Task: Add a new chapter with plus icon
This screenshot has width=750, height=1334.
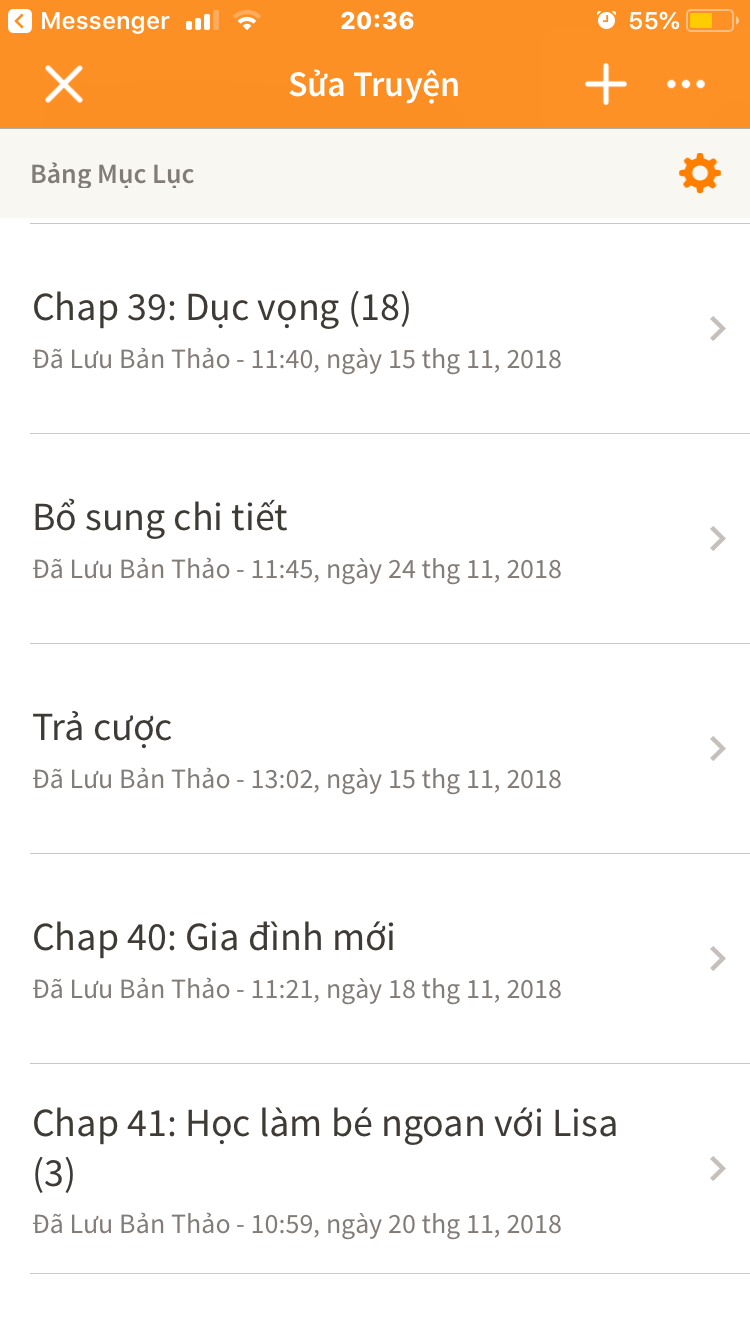Action: tap(606, 85)
